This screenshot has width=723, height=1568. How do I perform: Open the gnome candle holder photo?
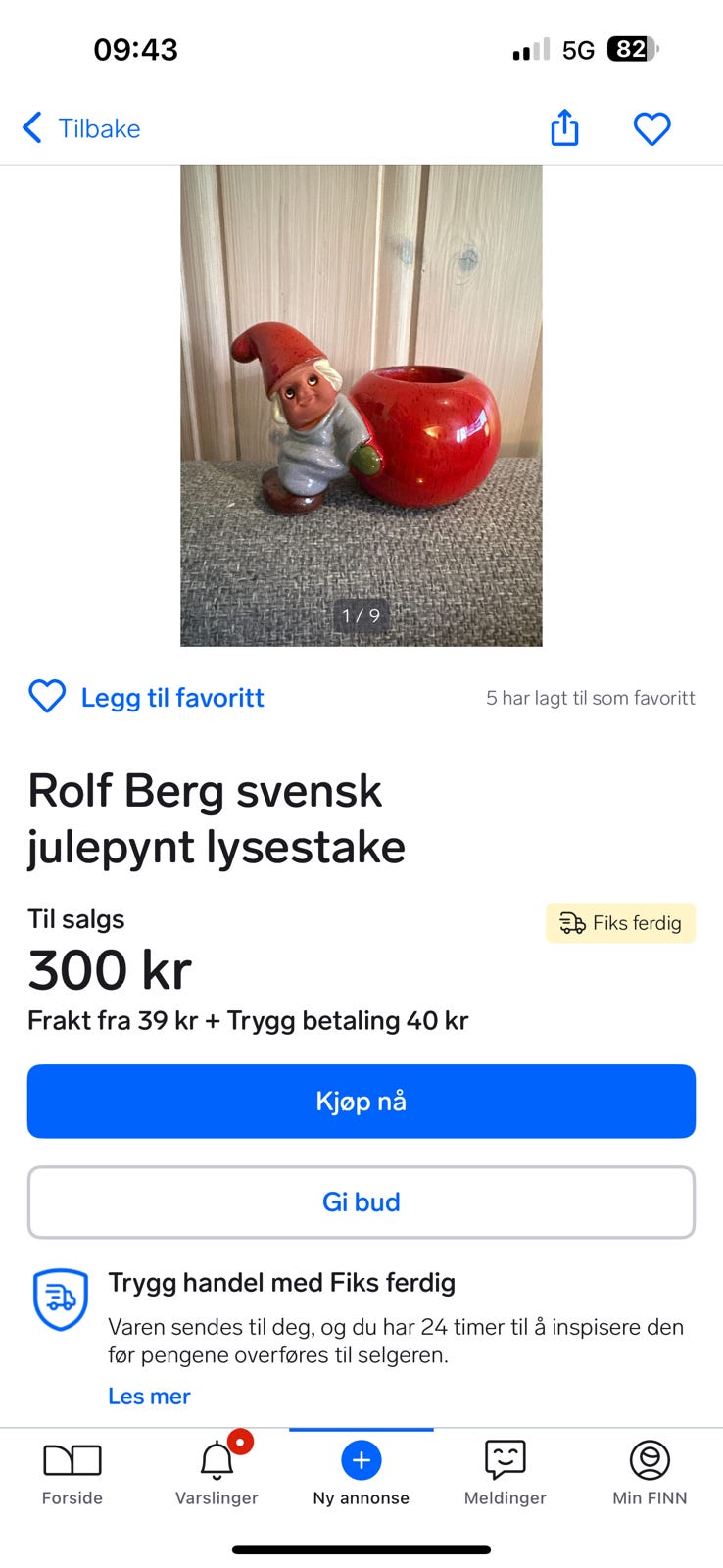[361, 405]
